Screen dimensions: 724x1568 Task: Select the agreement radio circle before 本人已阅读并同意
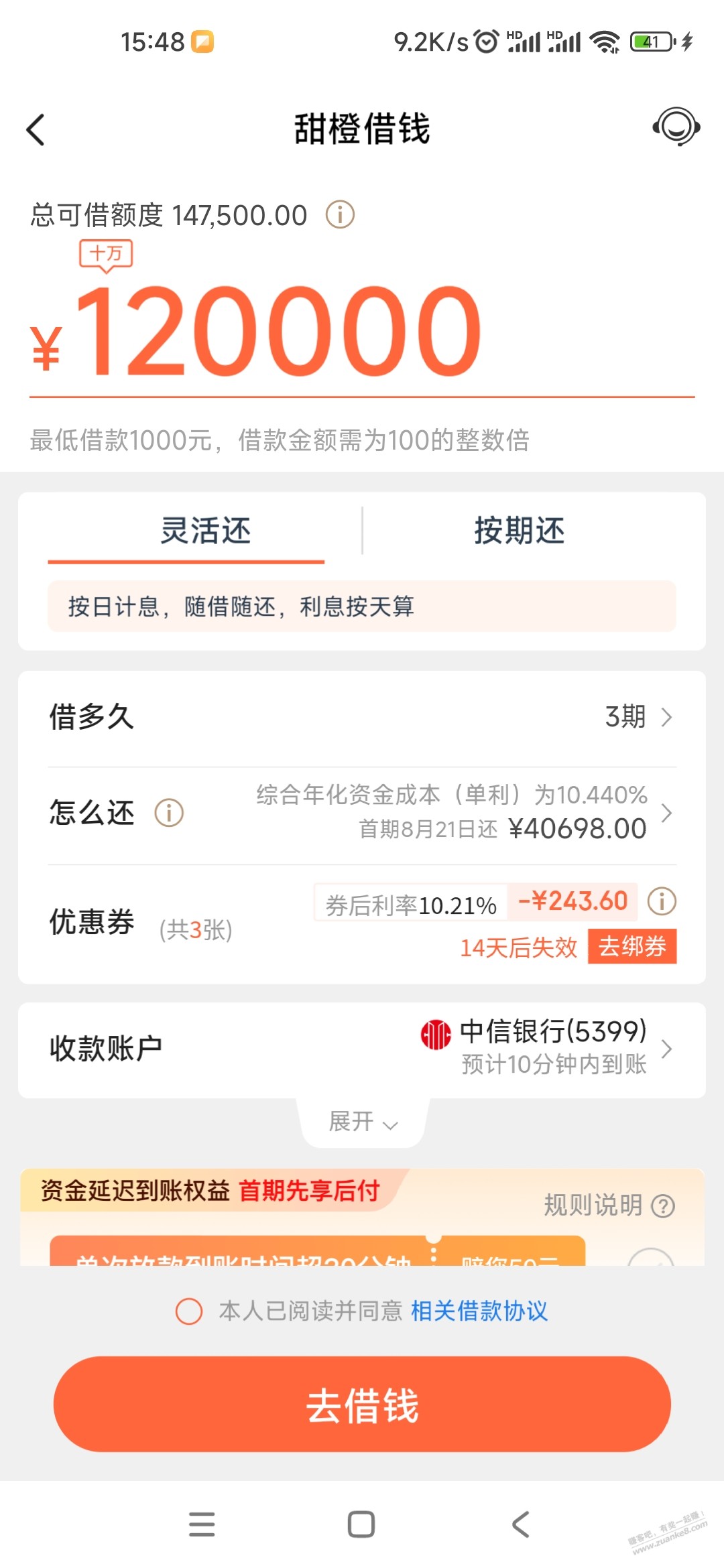(188, 1309)
